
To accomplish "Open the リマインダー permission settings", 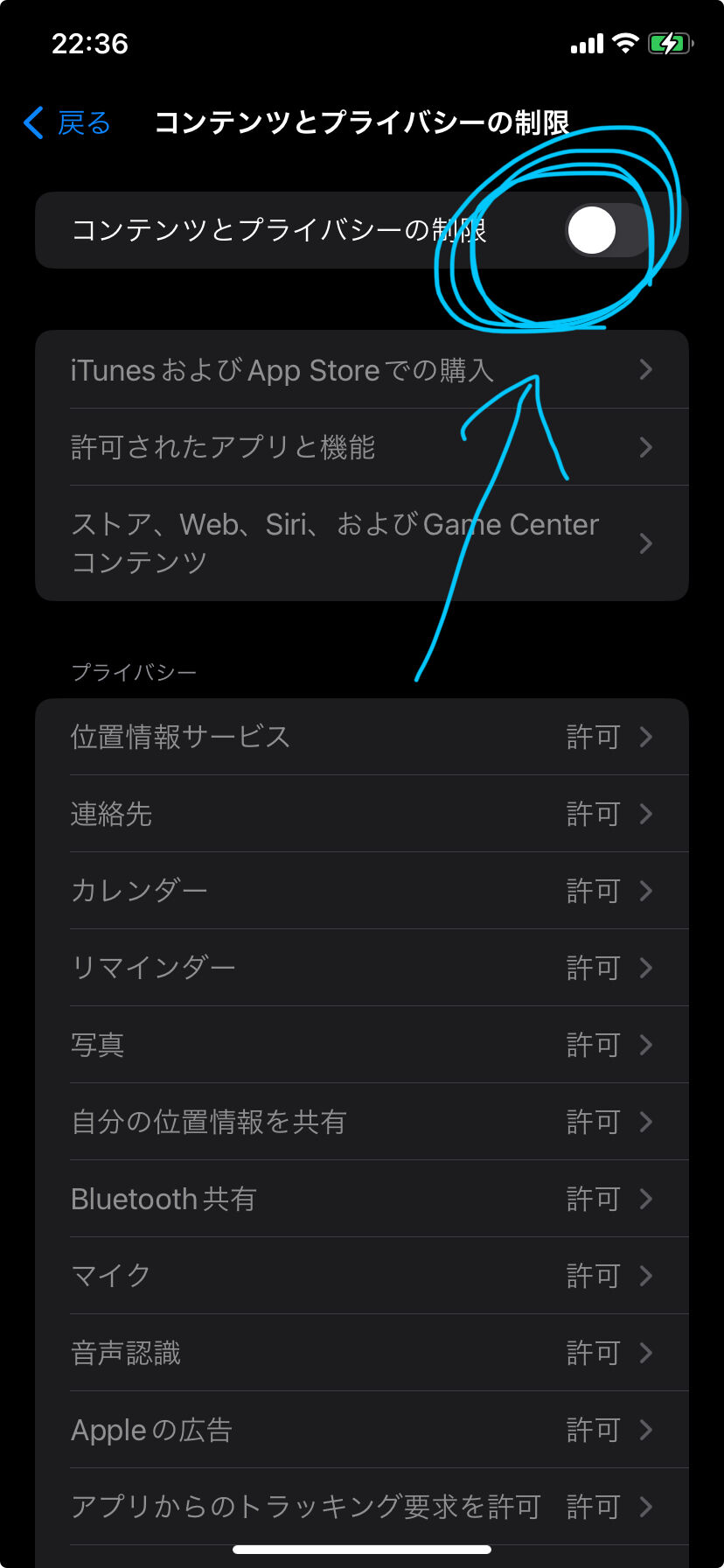I will [362, 968].
